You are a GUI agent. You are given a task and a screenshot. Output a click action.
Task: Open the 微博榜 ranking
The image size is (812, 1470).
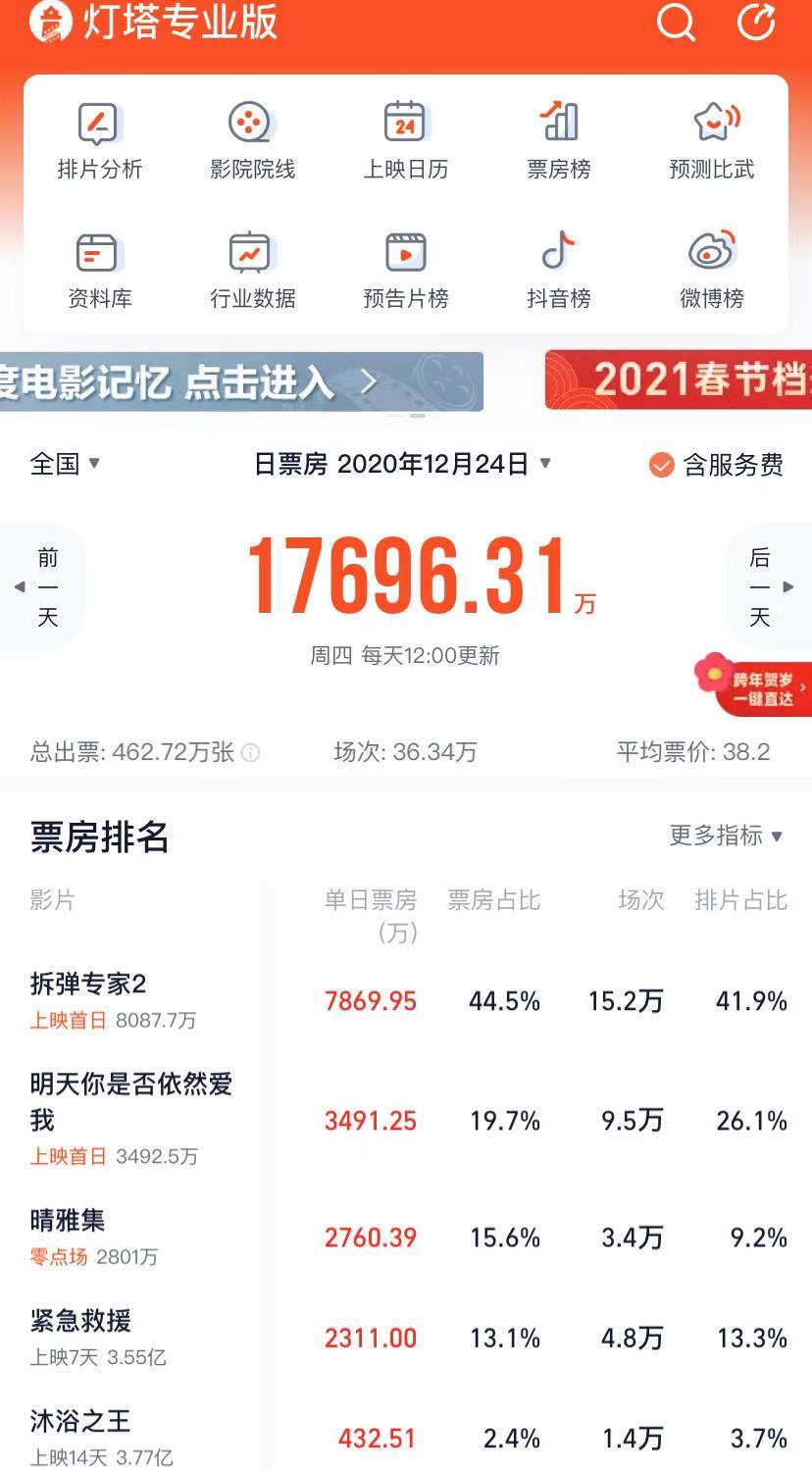(712, 271)
